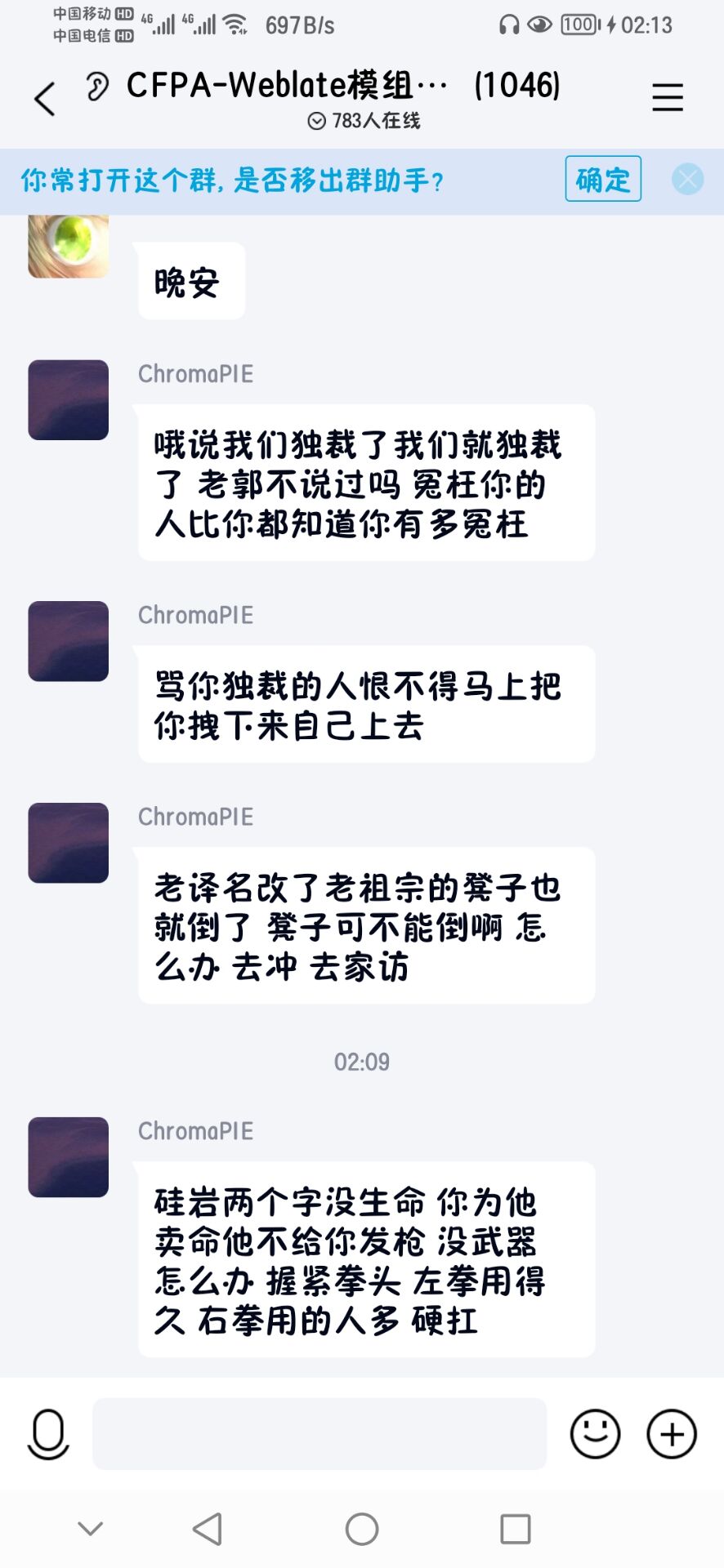Viewport: 724px width, 1568px height.
Task: Tap the voice input microphone icon
Action: point(48,1433)
